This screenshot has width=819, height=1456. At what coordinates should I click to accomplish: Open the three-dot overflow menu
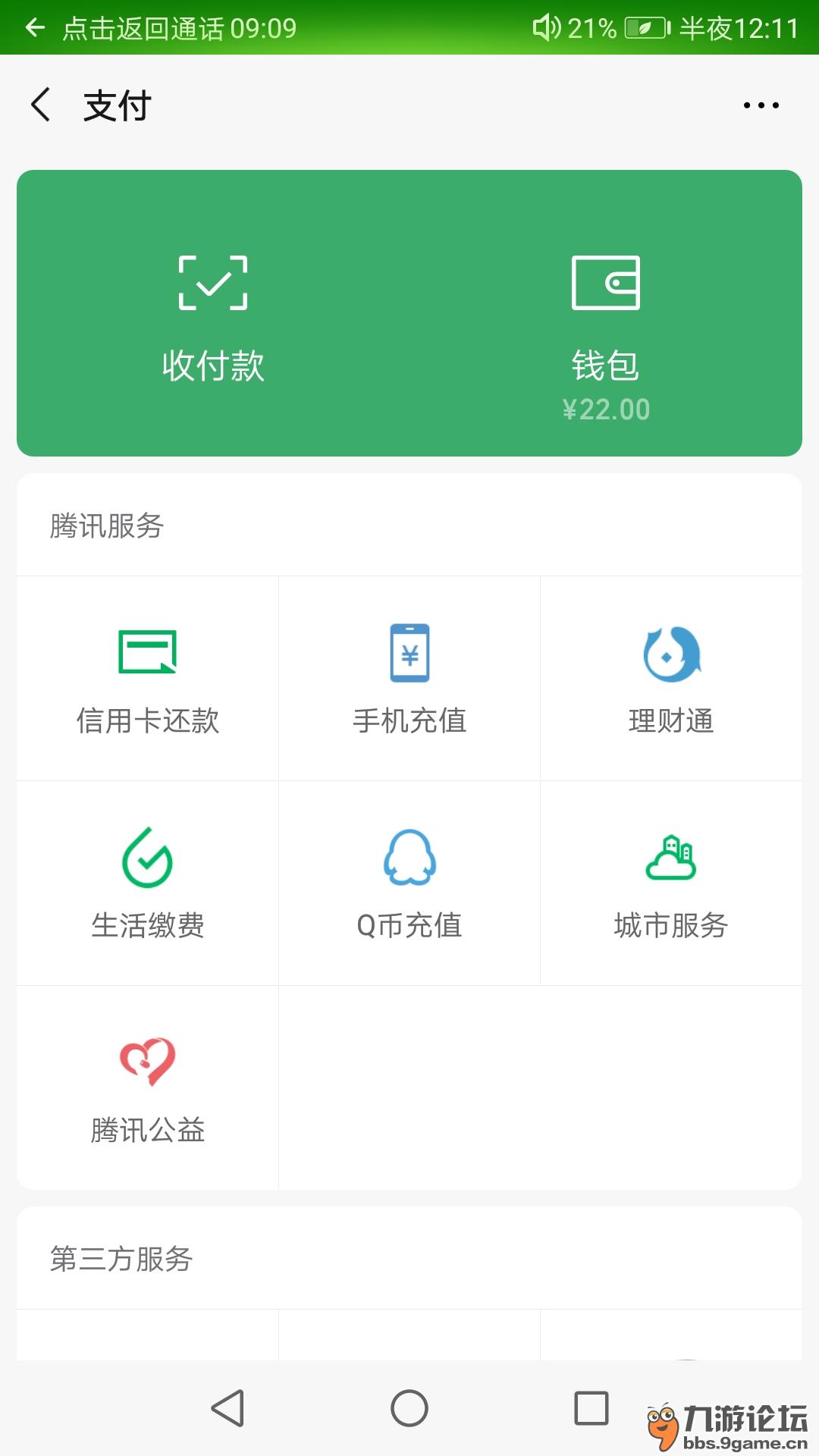(762, 105)
